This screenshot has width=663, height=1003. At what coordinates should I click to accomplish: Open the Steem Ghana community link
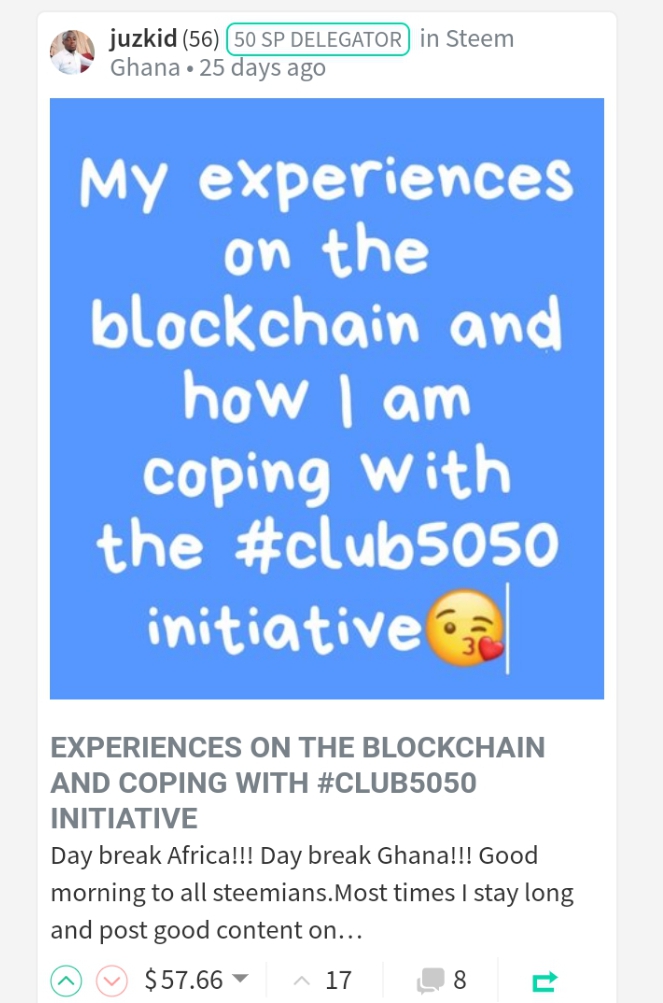coord(312,52)
